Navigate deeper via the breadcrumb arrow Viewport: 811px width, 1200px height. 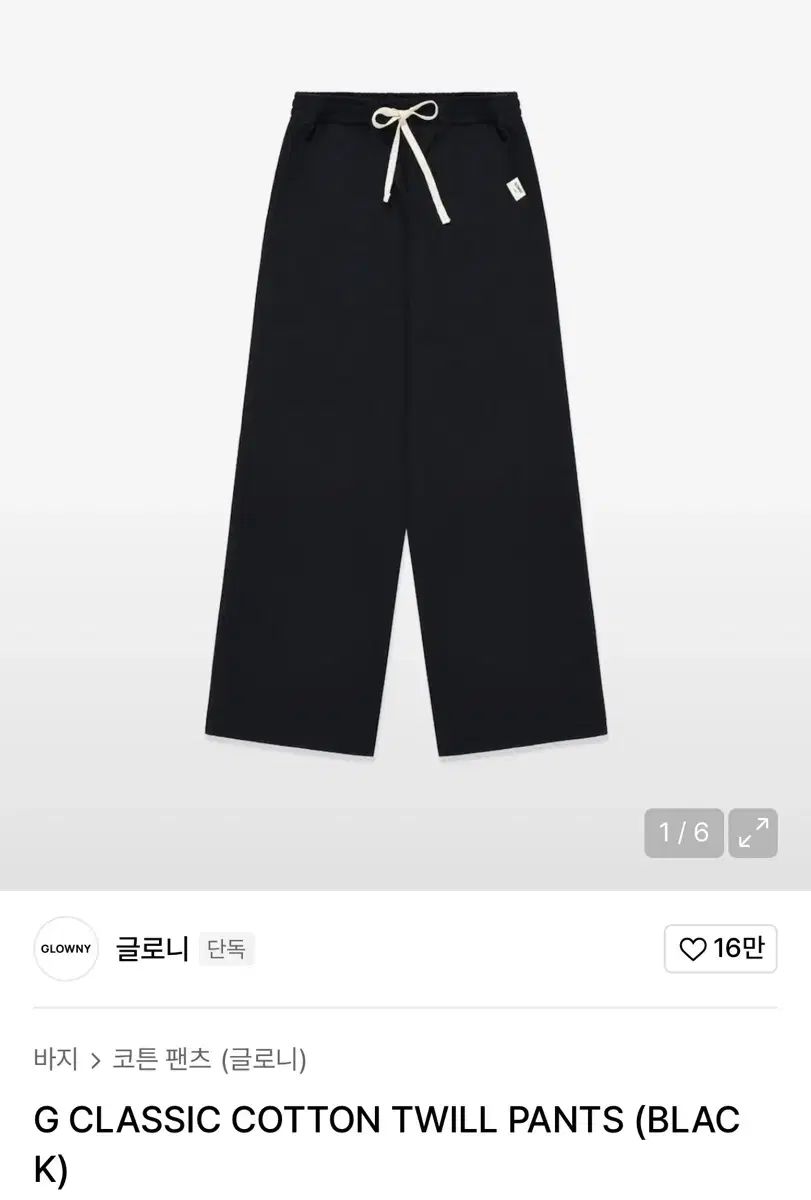[x=97, y=1060]
